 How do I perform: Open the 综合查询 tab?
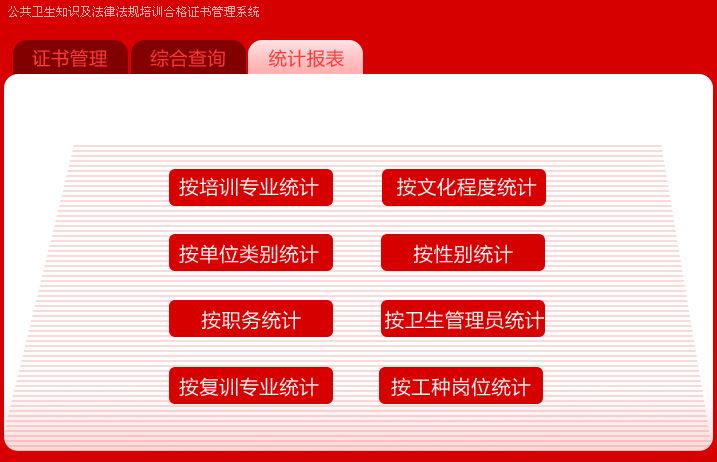pos(188,58)
